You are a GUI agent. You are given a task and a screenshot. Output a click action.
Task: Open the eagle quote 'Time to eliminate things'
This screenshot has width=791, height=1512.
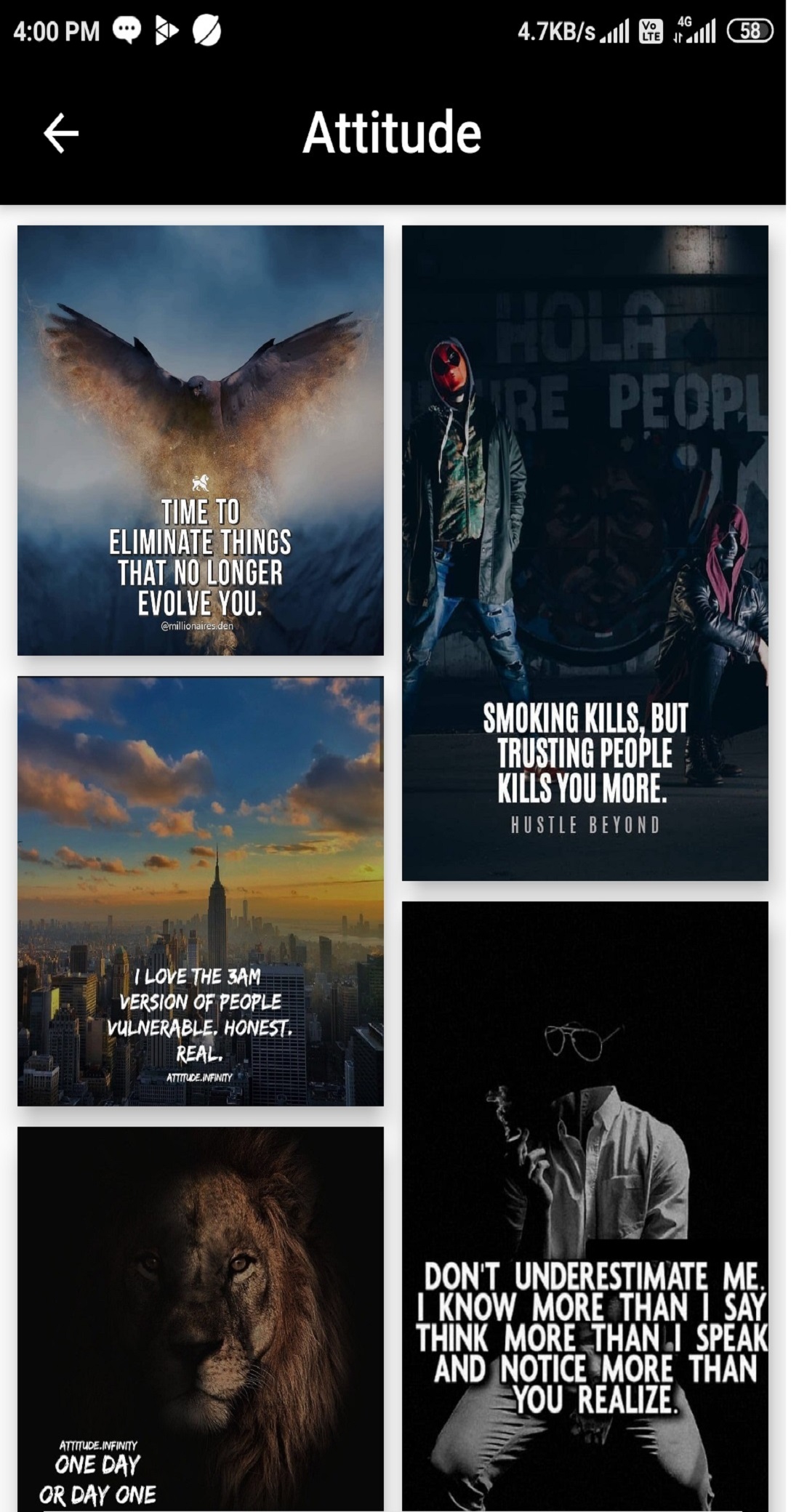pyautogui.click(x=201, y=441)
